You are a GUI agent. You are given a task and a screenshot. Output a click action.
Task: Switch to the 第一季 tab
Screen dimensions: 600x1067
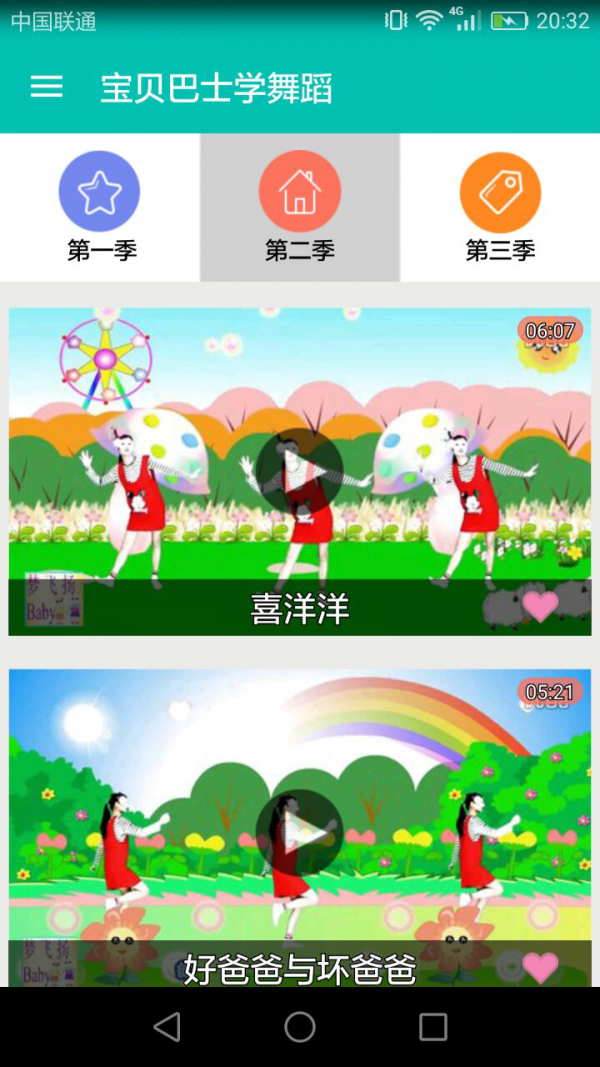pyautogui.click(x=100, y=207)
